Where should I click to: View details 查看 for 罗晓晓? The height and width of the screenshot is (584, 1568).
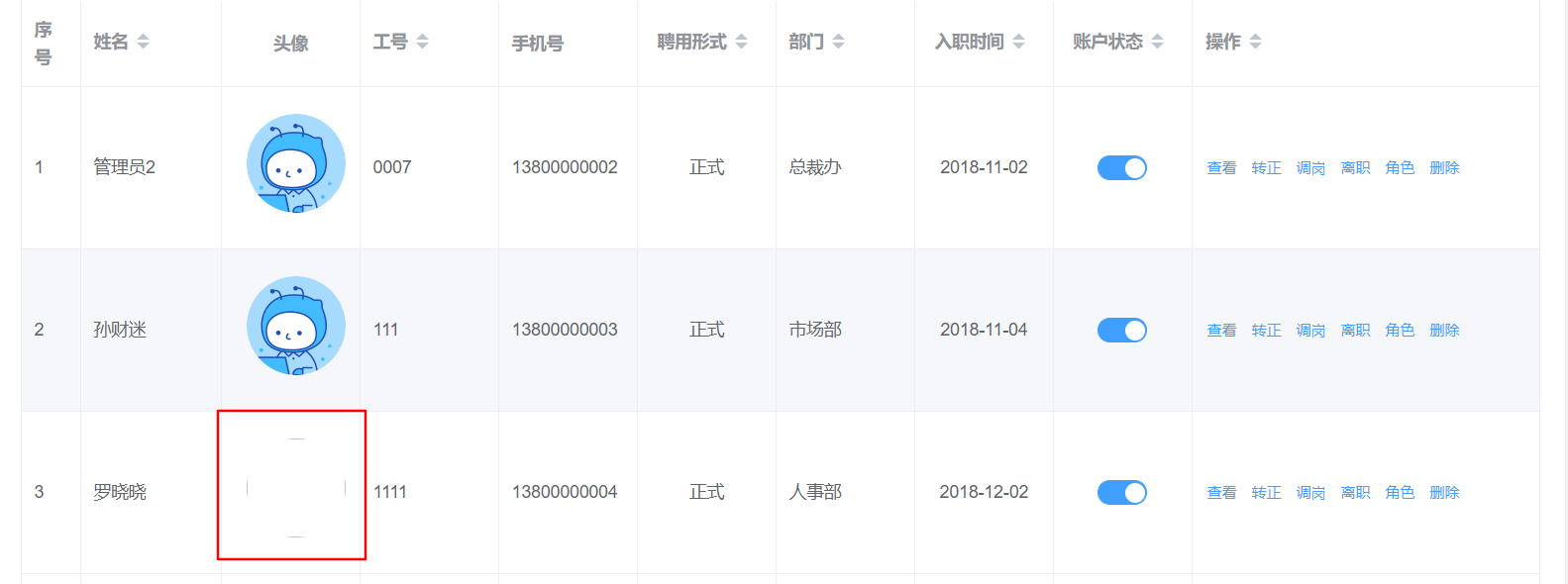click(1221, 493)
